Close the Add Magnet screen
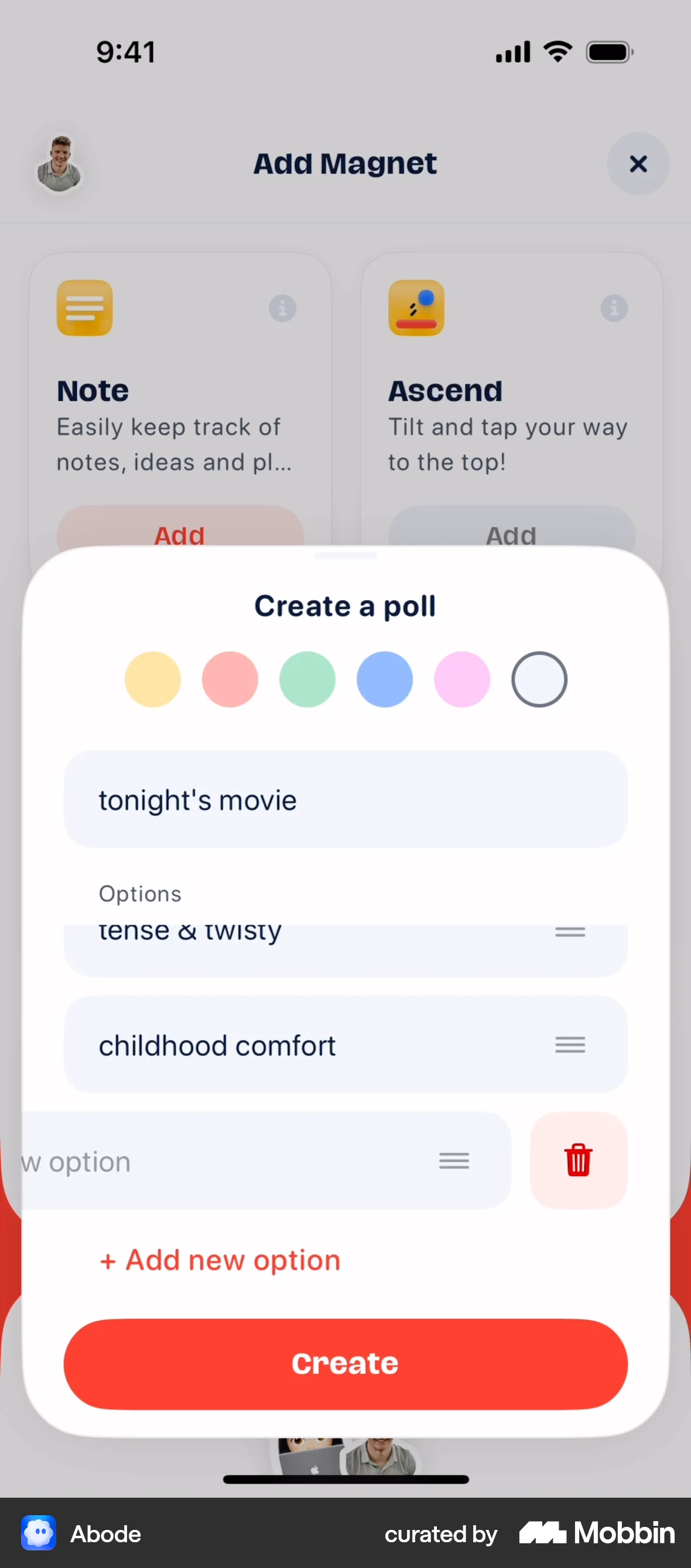The width and height of the screenshot is (691, 1568). point(638,163)
